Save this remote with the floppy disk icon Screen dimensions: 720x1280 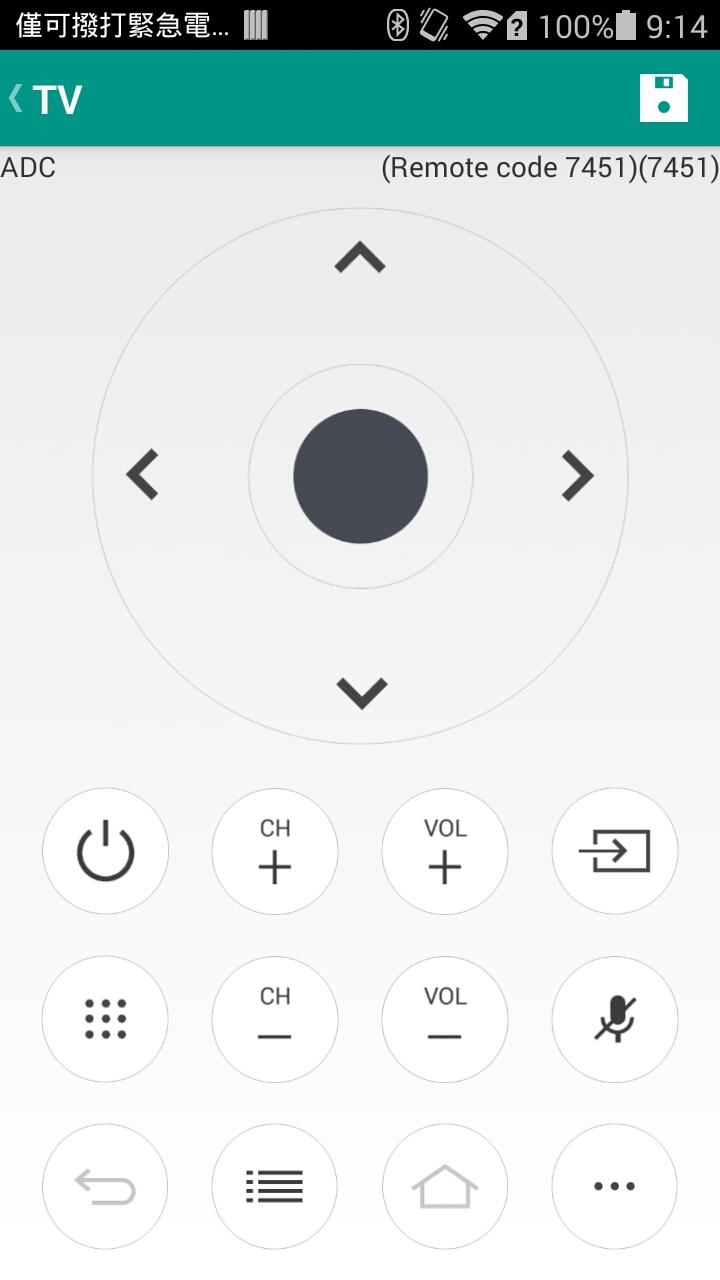coord(664,98)
